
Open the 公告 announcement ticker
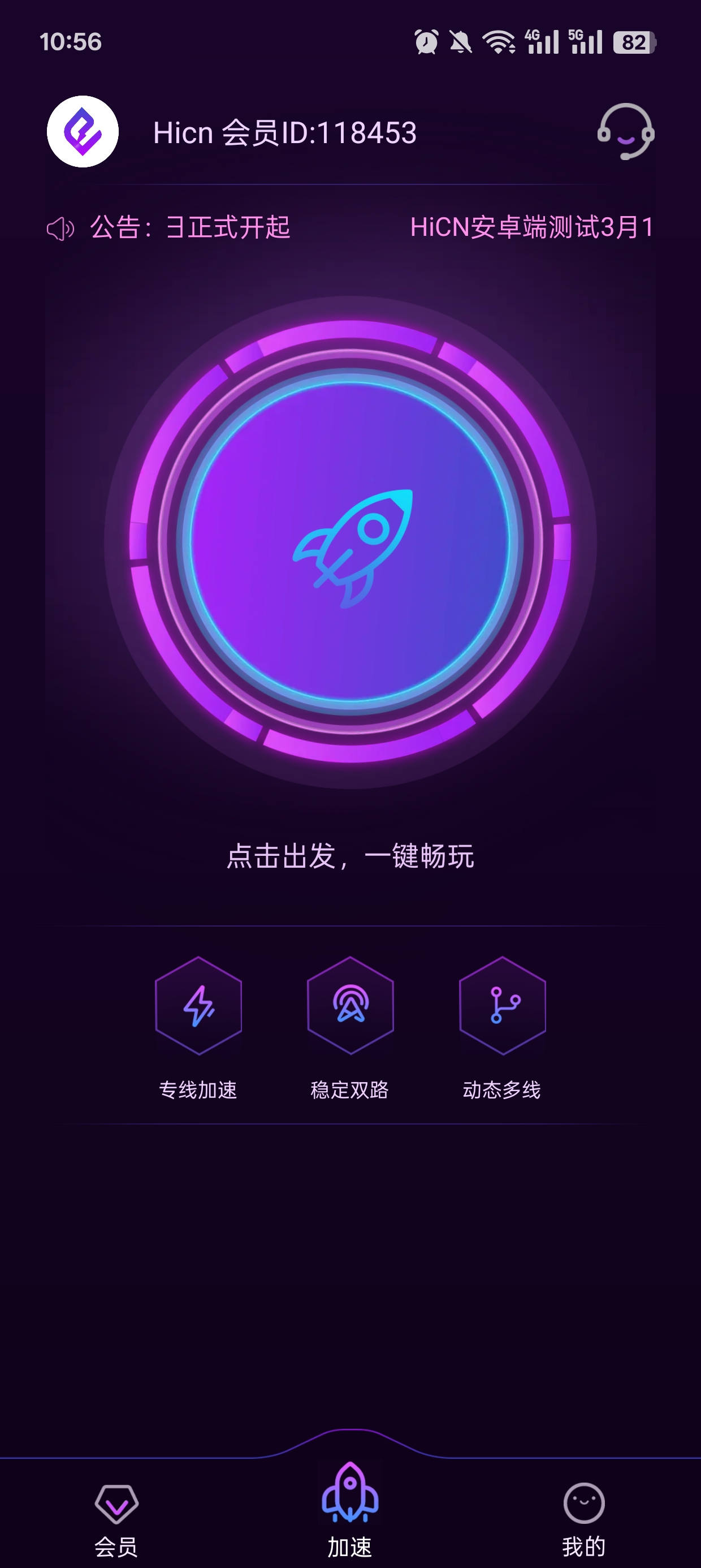click(350, 227)
